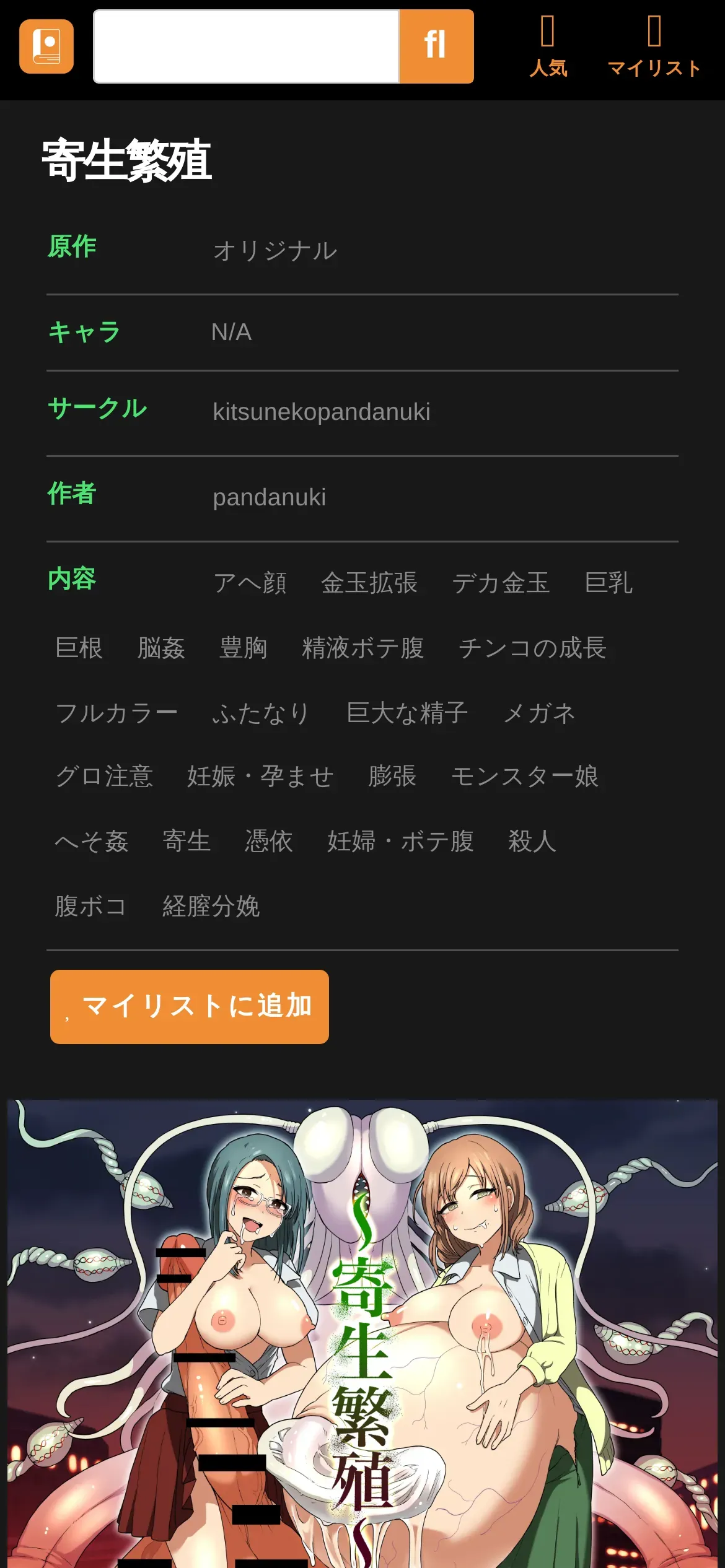The height and width of the screenshot is (1568, 725).
Task: Select the 憑依 tag
Action: pyautogui.click(x=269, y=841)
